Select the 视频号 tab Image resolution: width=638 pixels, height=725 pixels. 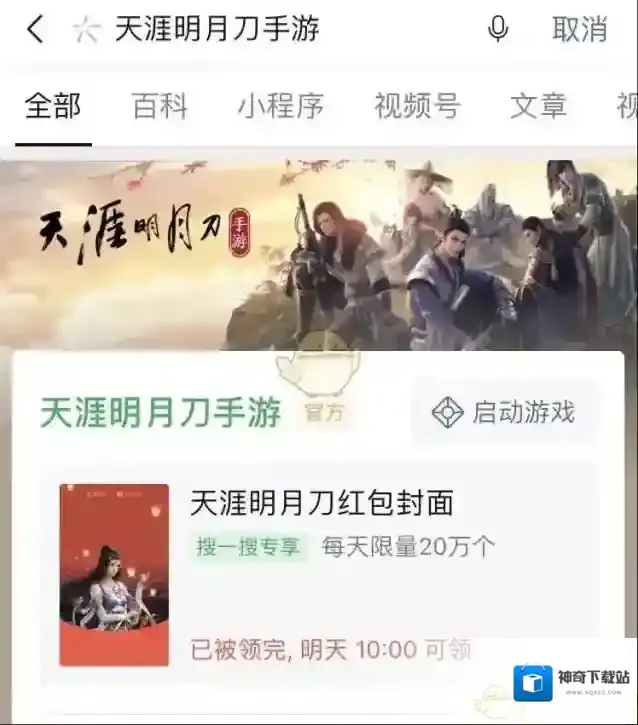tap(417, 107)
